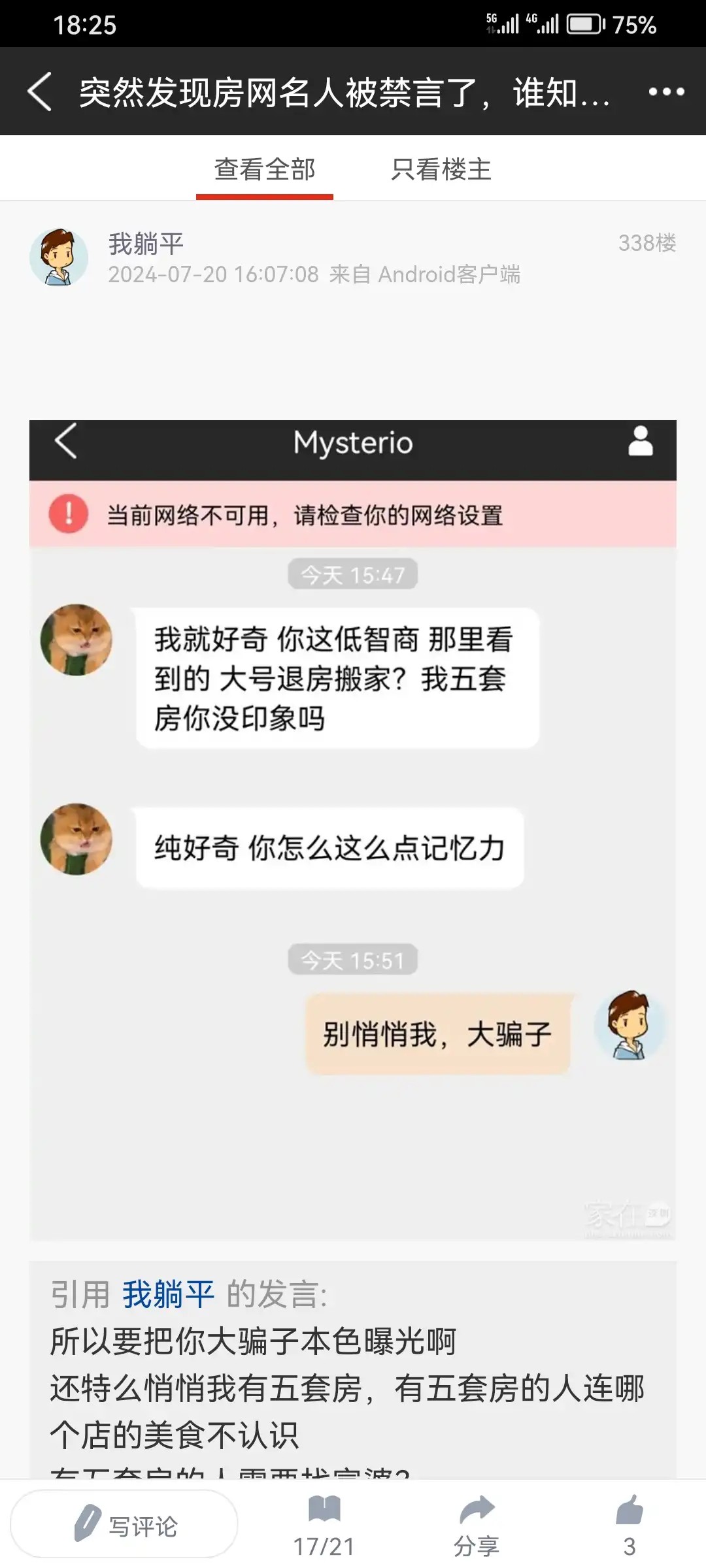Open 我躺平's profile avatar on floor 338
706x1568 pixels.
(59, 257)
